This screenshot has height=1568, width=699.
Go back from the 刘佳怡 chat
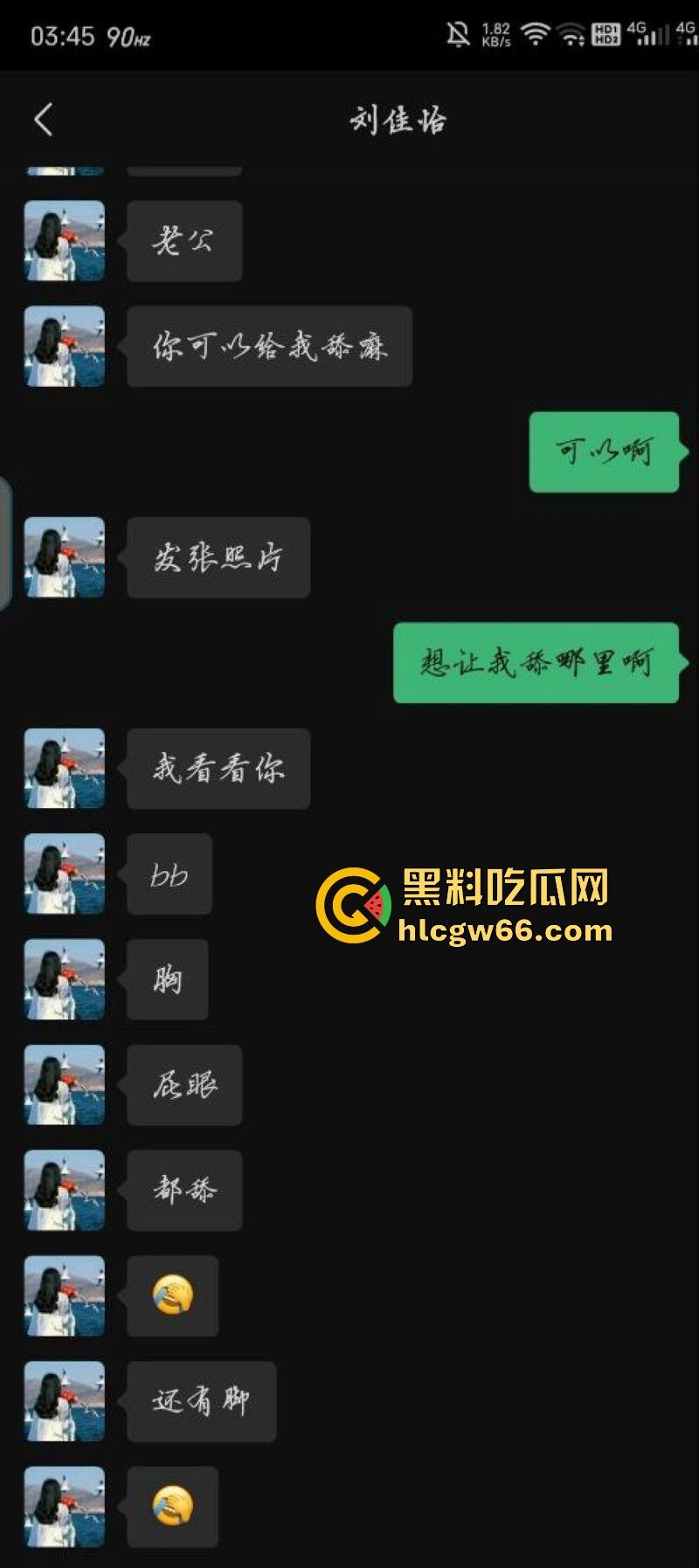coord(44,120)
